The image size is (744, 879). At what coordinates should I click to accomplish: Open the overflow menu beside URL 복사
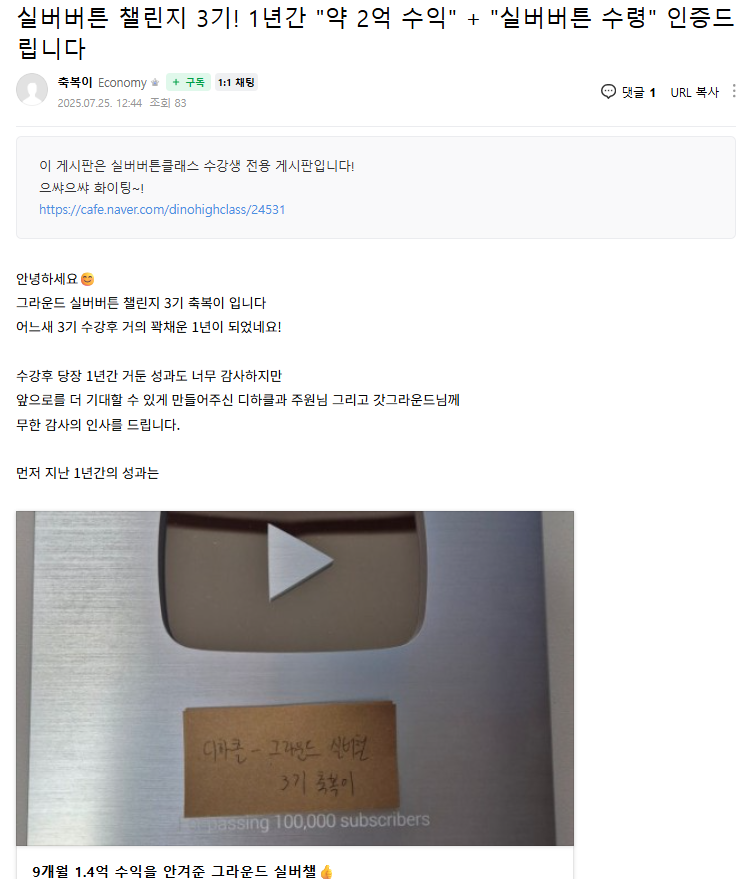(731, 92)
